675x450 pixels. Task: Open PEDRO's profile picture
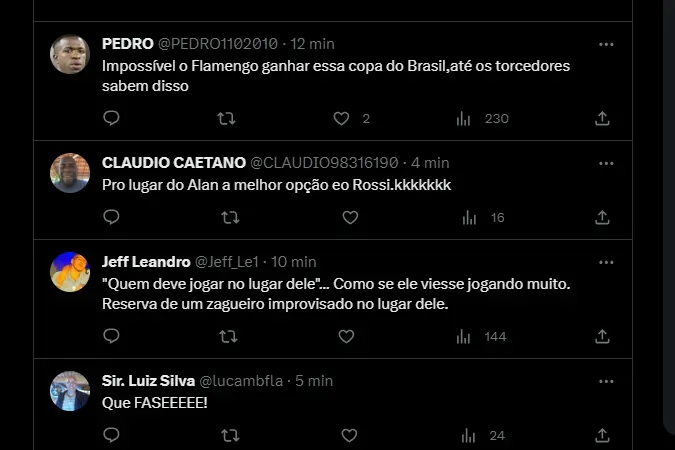[70, 54]
